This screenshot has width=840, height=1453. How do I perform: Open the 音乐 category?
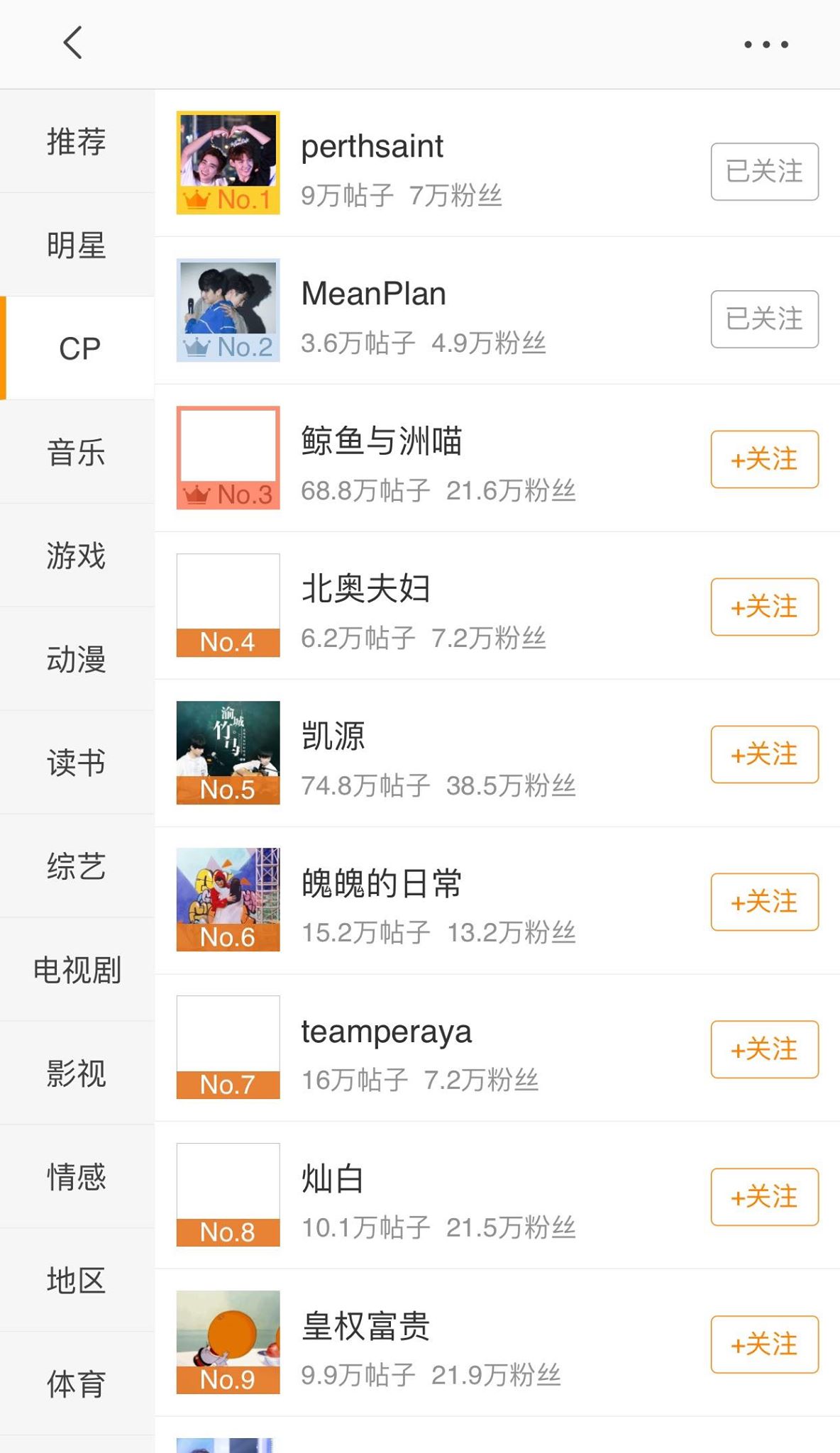pos(77,452)
